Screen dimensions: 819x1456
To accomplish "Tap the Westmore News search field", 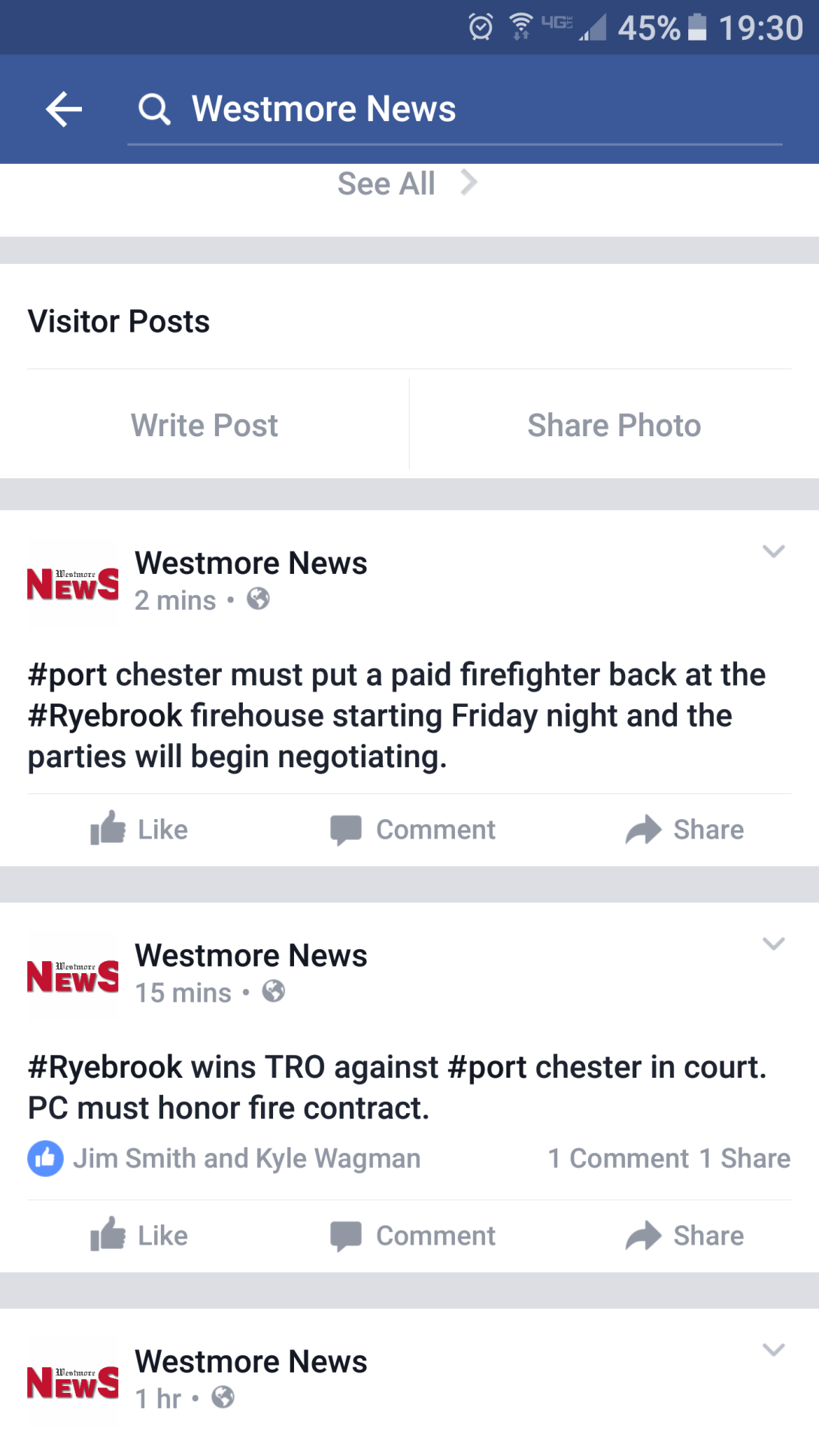I will tap(455, 110).
